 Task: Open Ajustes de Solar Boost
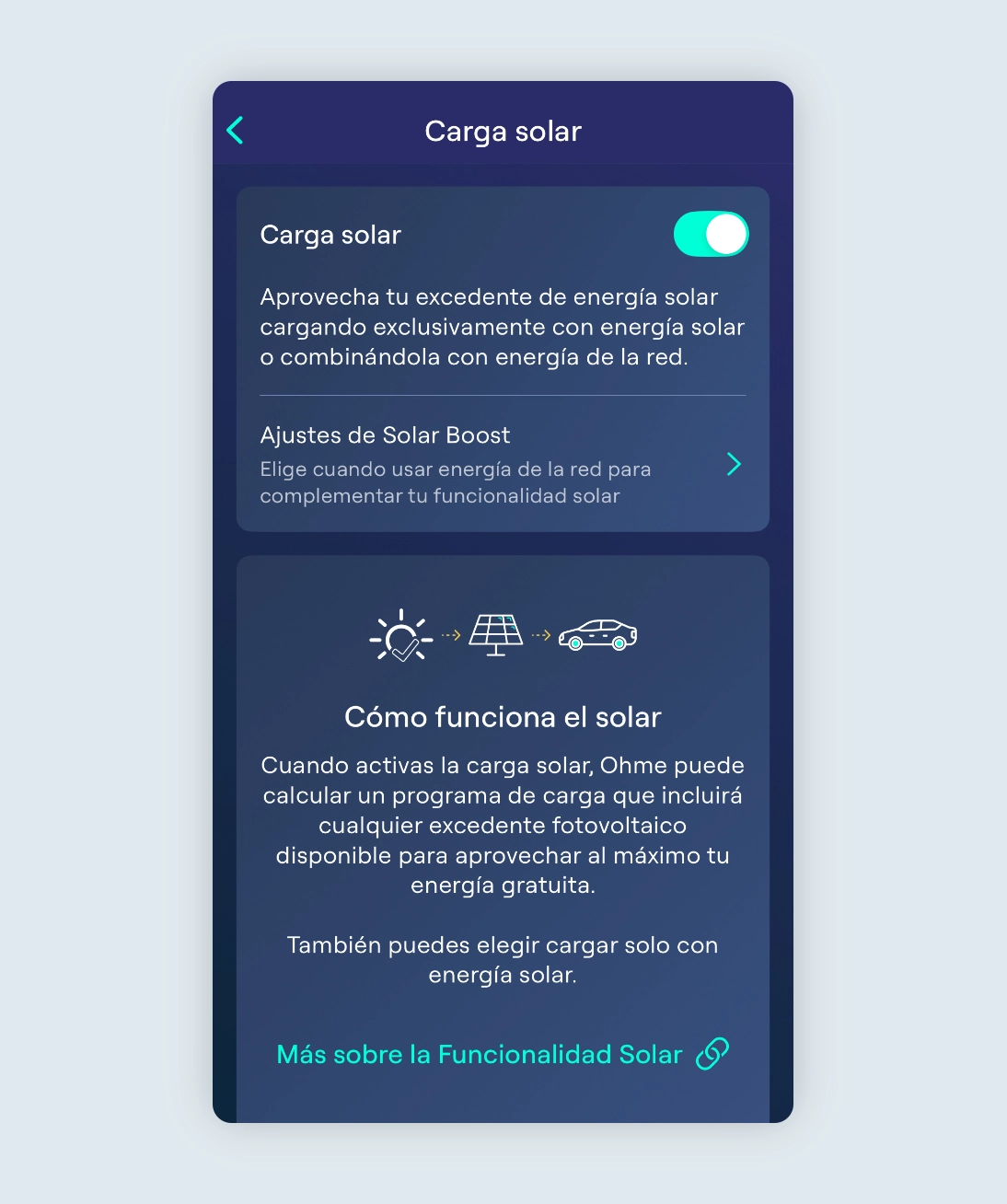(503, 464)
